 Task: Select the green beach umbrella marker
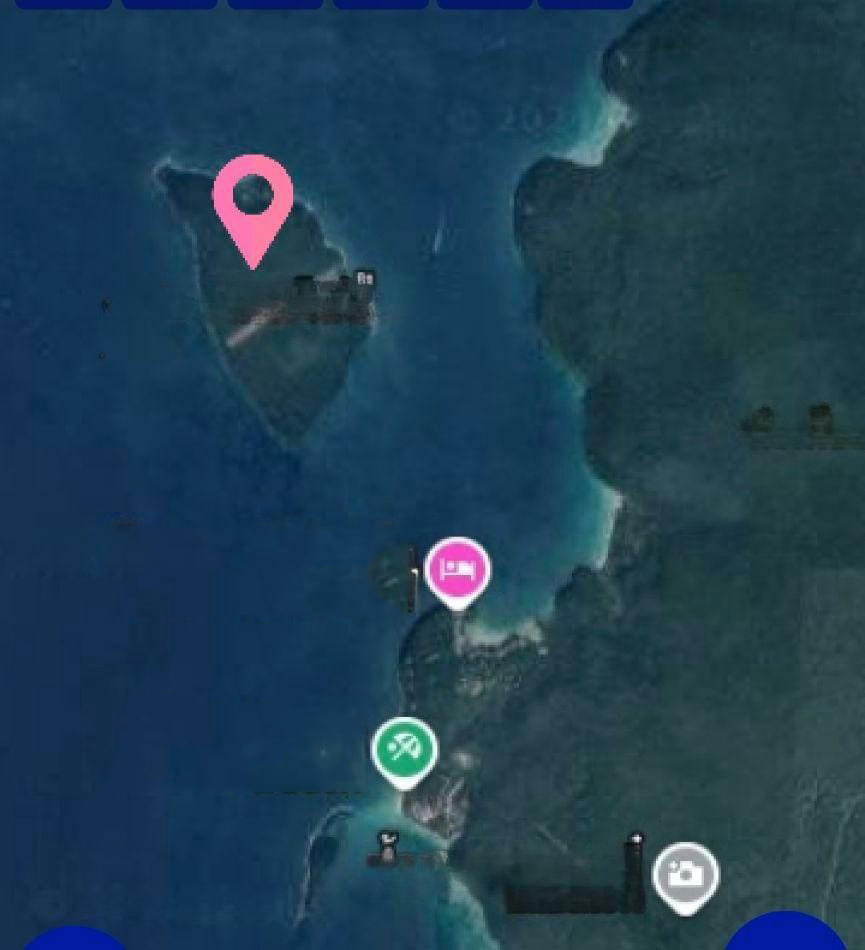(404, 749)
